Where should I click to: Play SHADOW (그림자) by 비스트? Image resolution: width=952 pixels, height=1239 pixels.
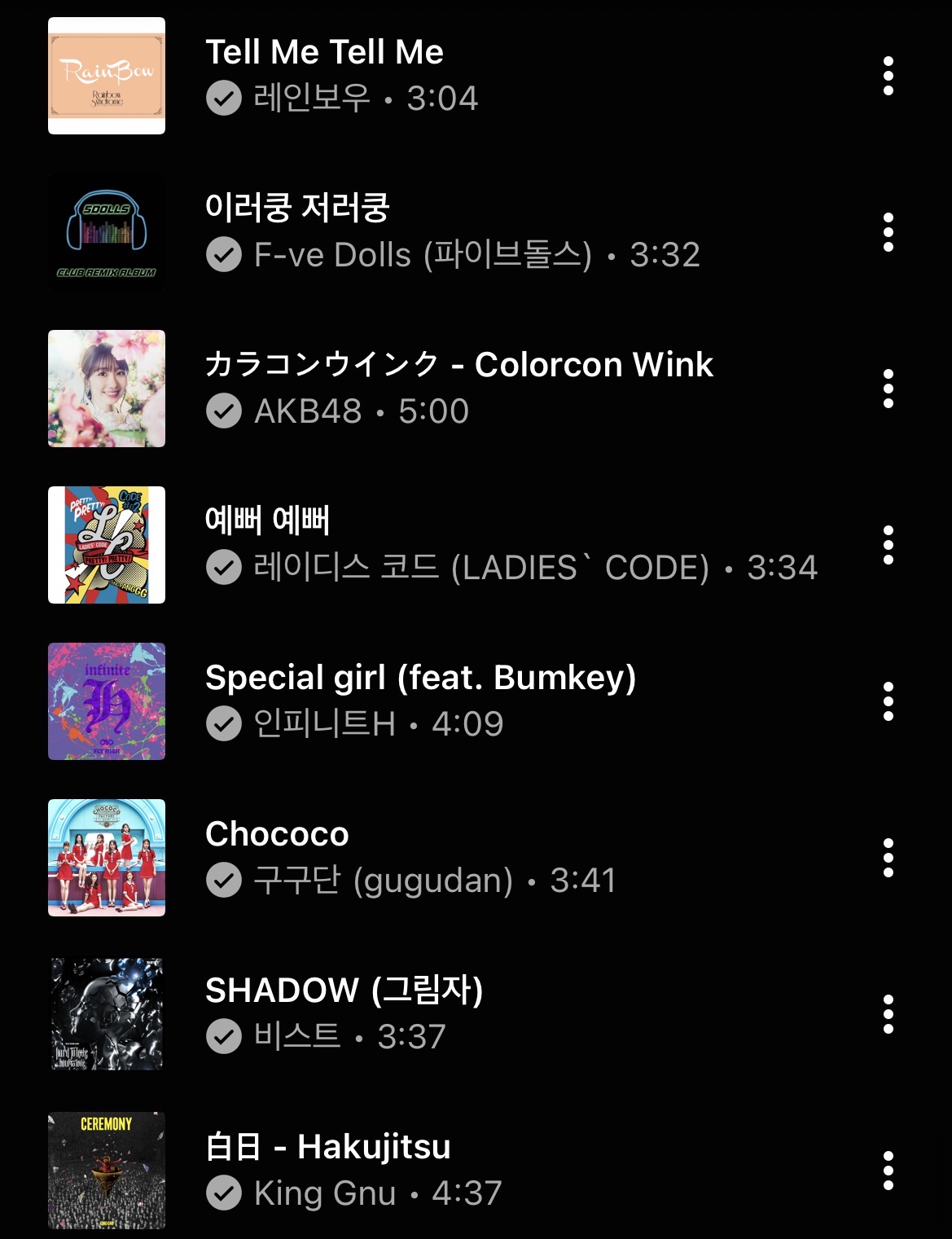click(x=344, y=991)
